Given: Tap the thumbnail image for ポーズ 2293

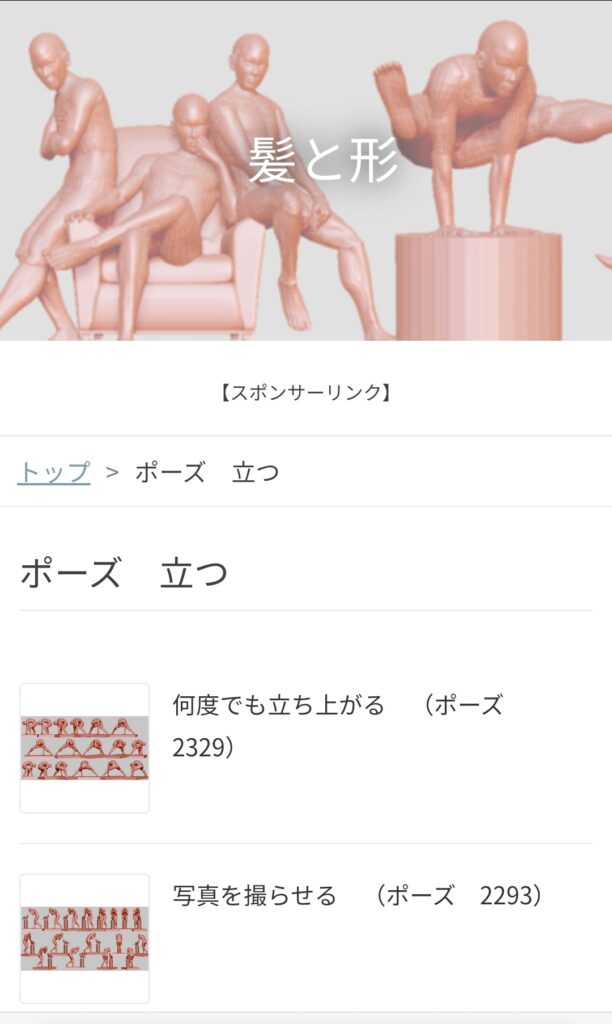Looking at the screenshot, I should (x=85, y=938).
